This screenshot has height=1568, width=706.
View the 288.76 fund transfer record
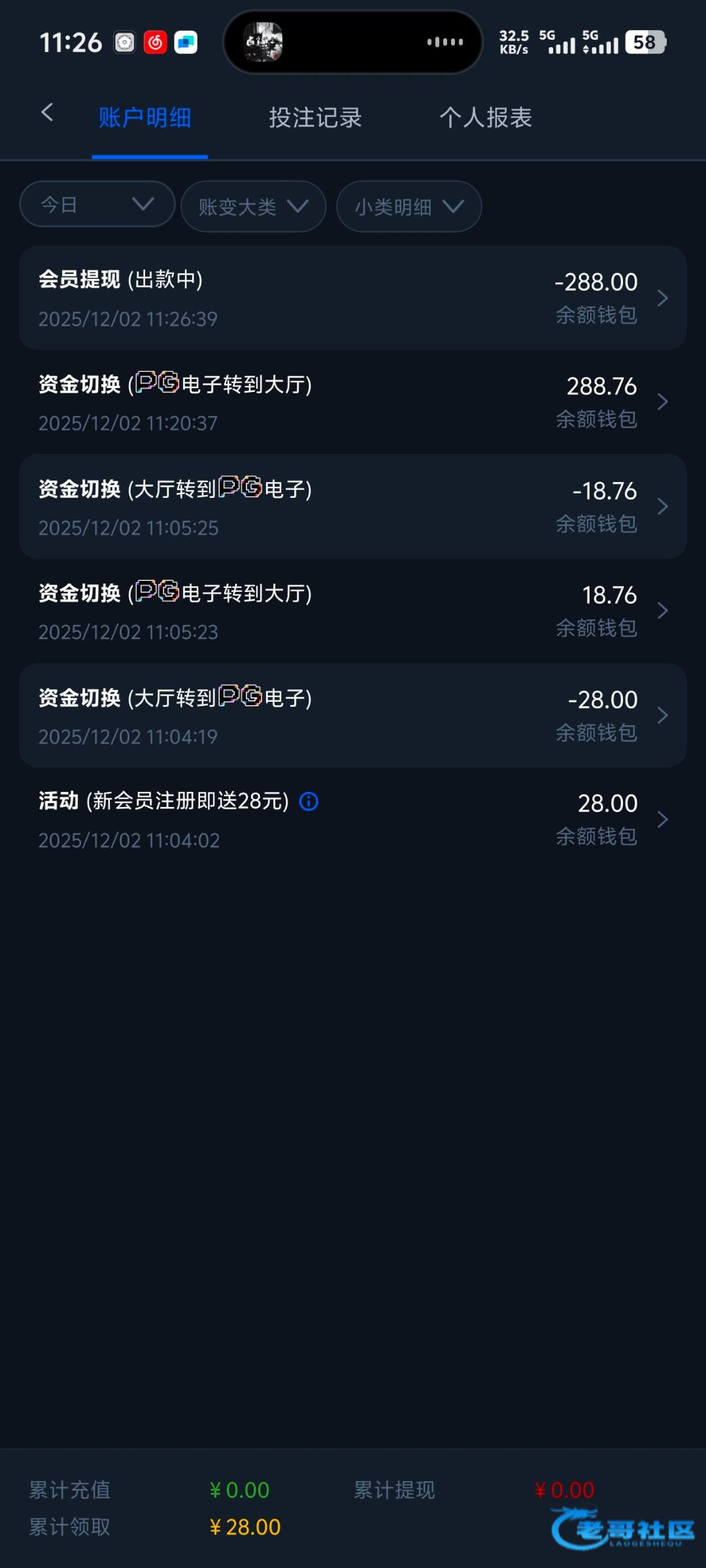[x=353, y=402]
